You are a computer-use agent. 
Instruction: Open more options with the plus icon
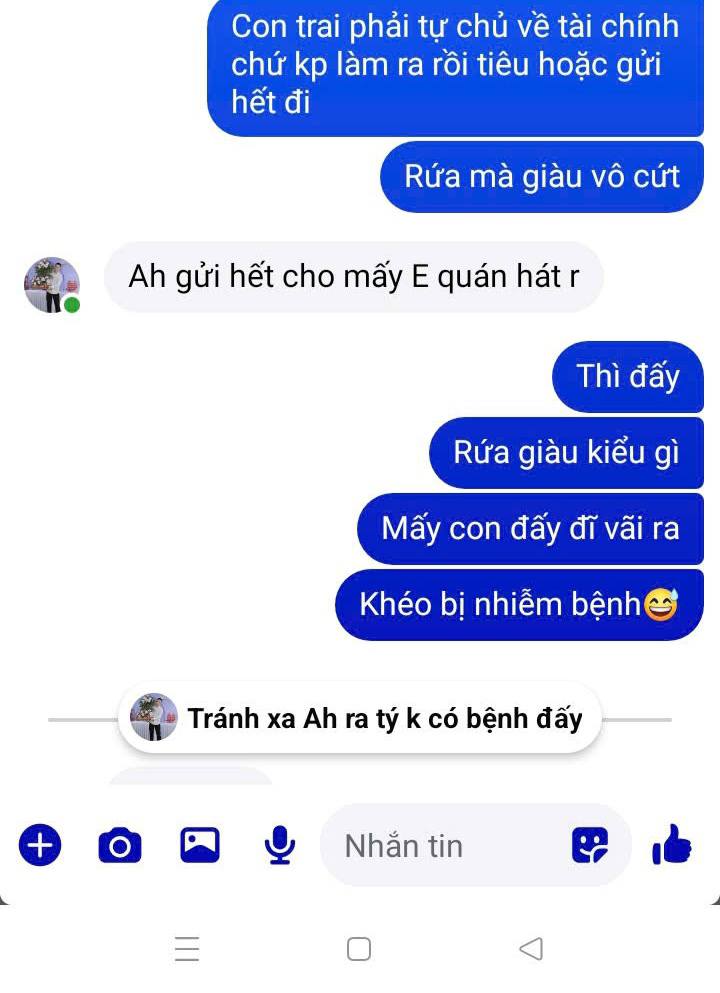40,846
